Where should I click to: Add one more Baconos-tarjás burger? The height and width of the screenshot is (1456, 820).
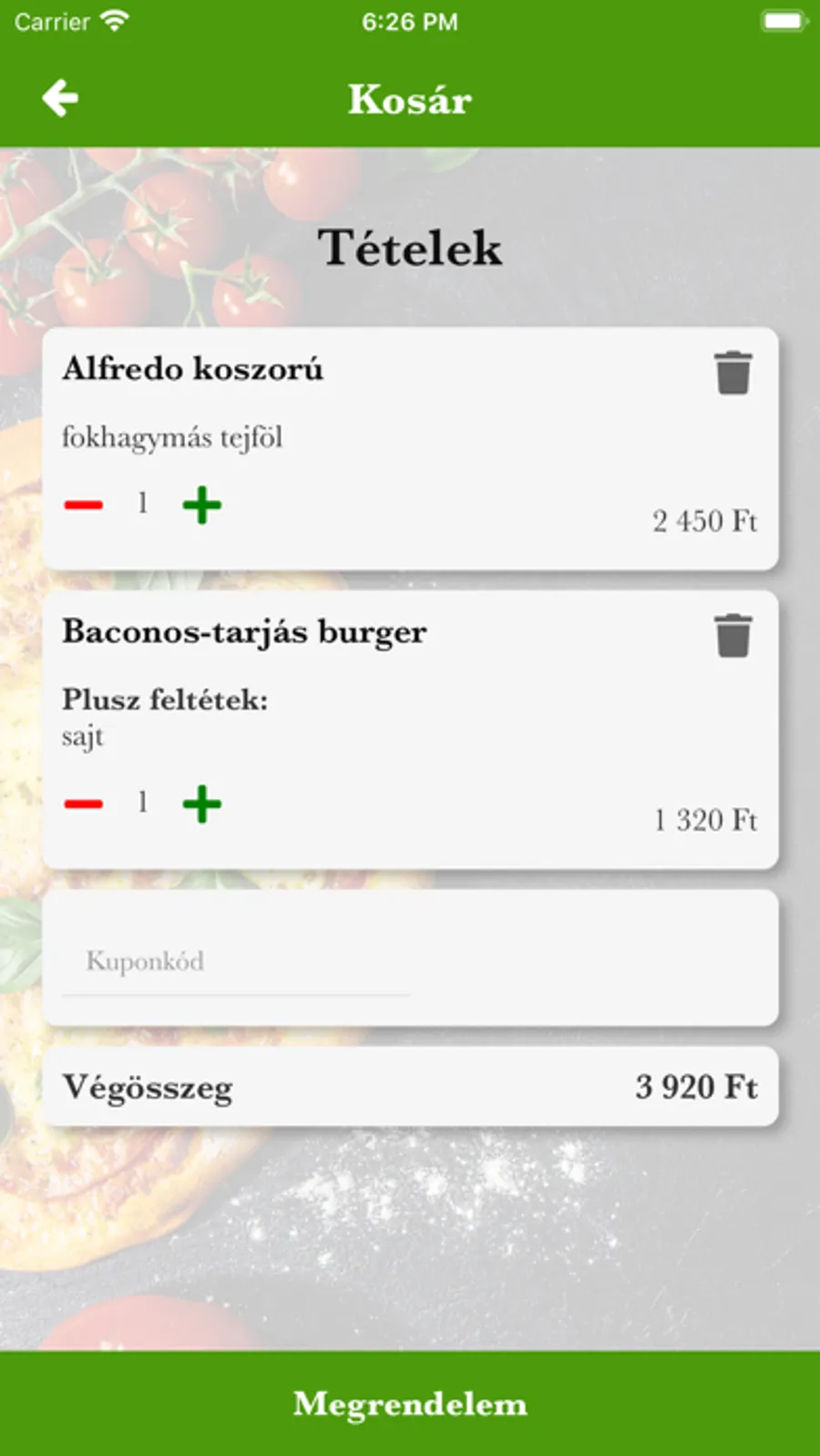(202, 804)
